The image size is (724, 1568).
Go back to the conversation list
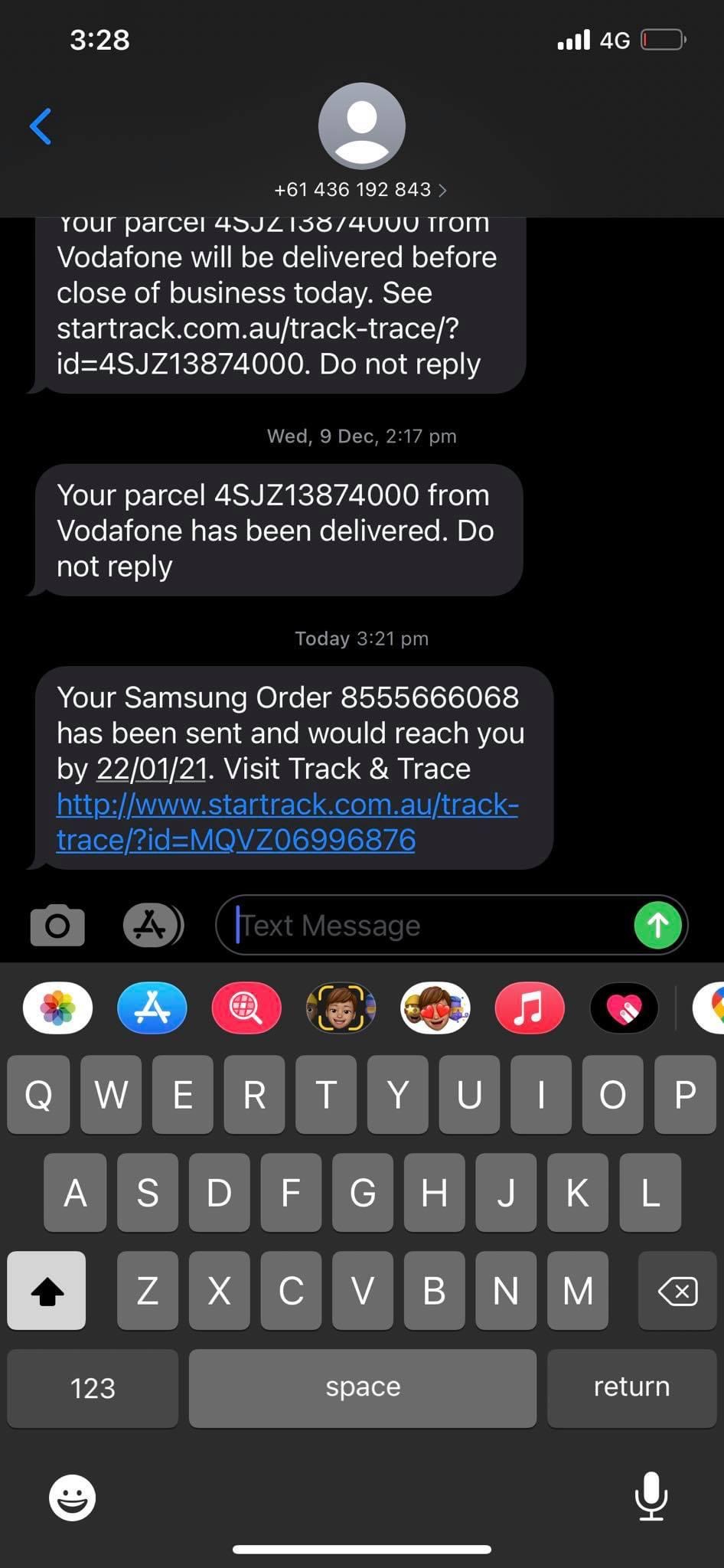click(x=40, y=126)
